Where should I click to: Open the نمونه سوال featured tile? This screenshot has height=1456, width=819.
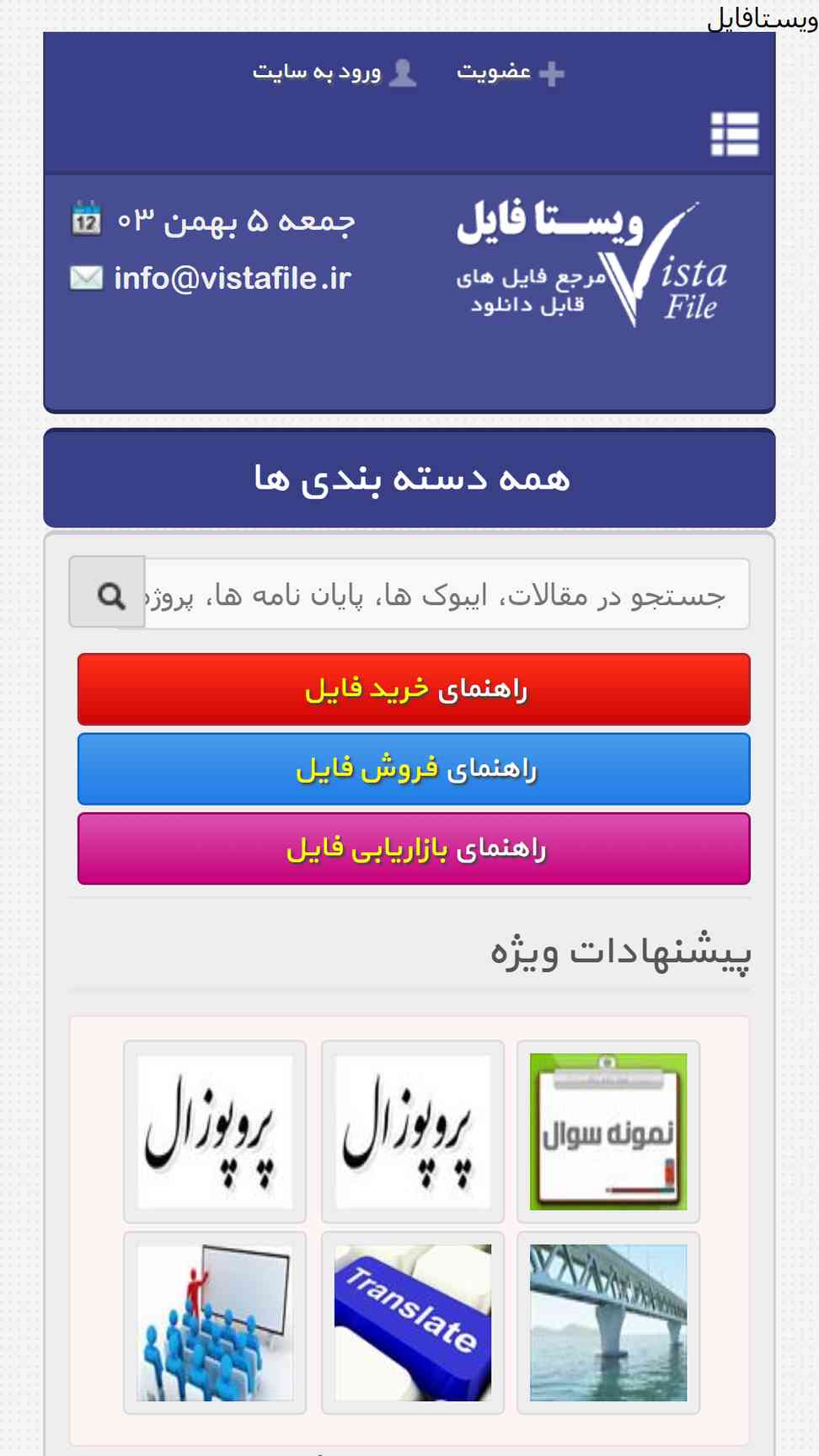608,1132
